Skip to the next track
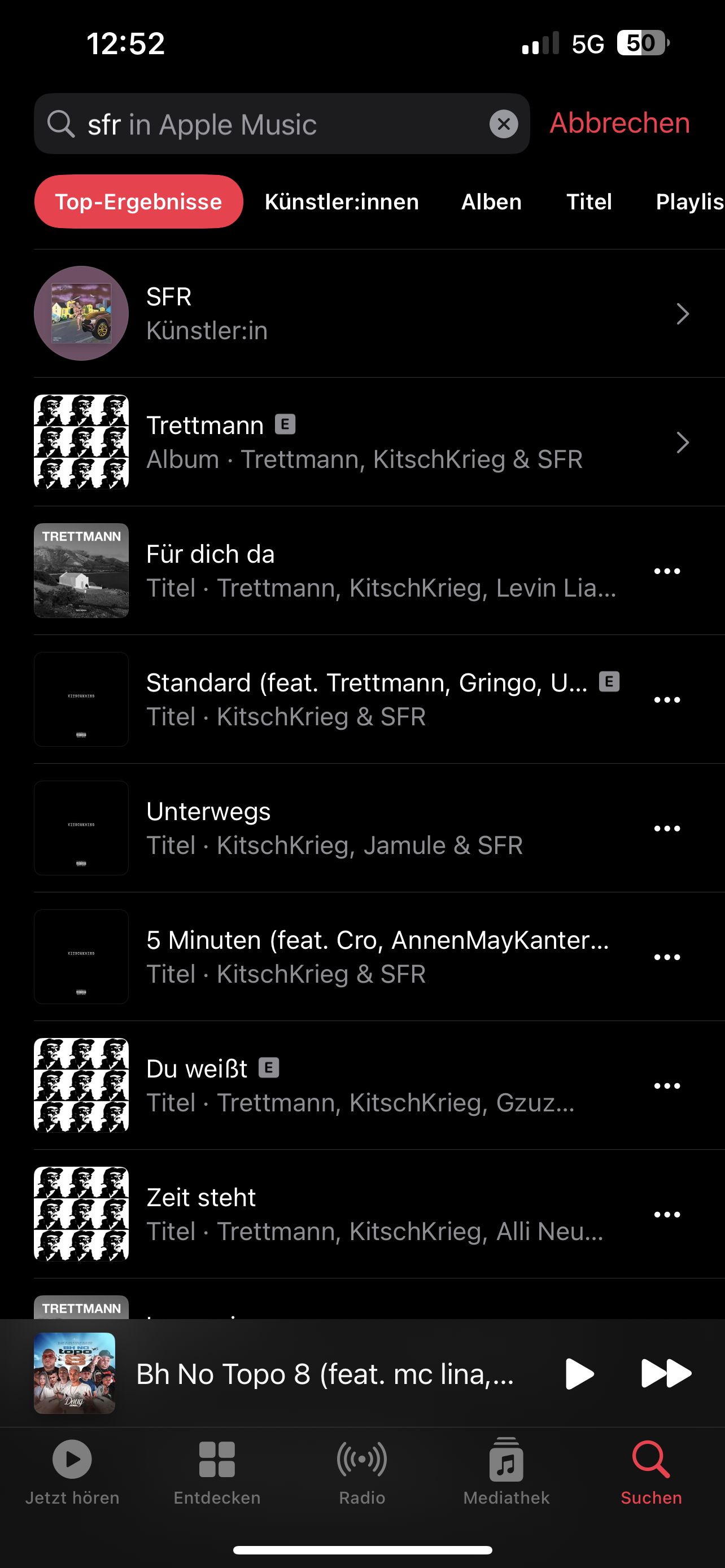Screen dimensions: 725x1568 click(x=666, y=1373)
